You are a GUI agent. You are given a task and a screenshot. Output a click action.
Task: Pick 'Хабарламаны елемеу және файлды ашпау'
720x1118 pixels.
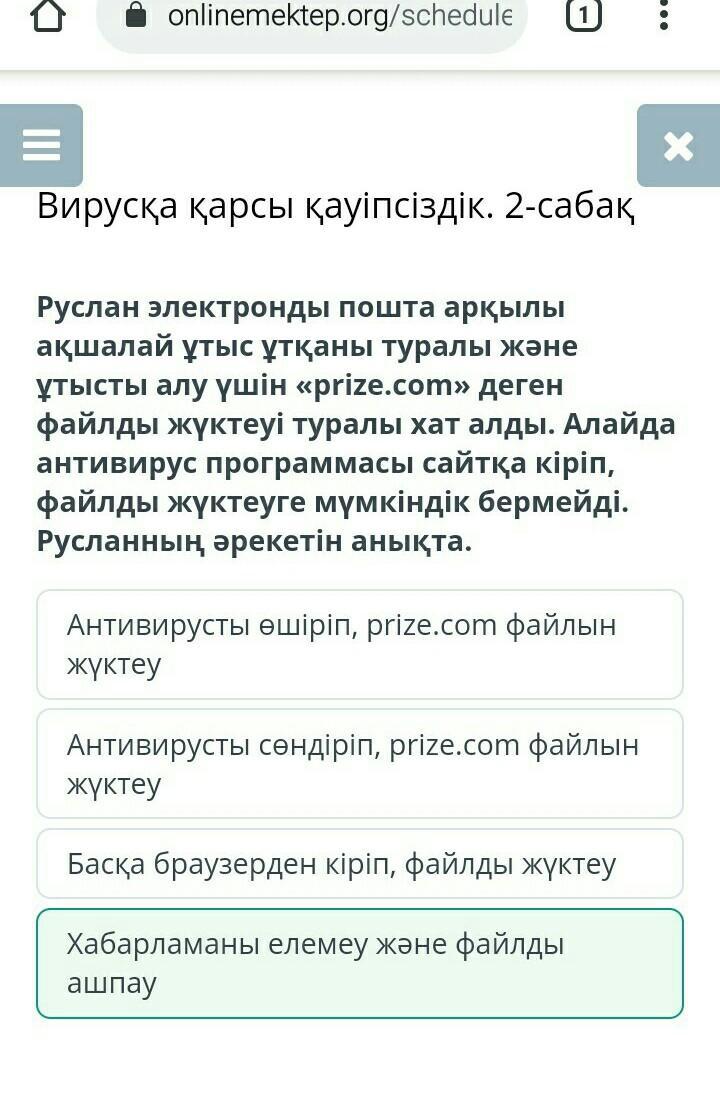click(x=360, y=963)
